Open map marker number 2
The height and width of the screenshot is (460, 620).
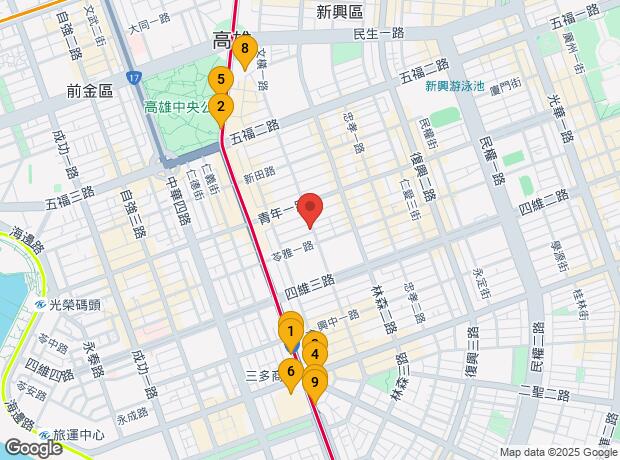(x=221, y=104)
